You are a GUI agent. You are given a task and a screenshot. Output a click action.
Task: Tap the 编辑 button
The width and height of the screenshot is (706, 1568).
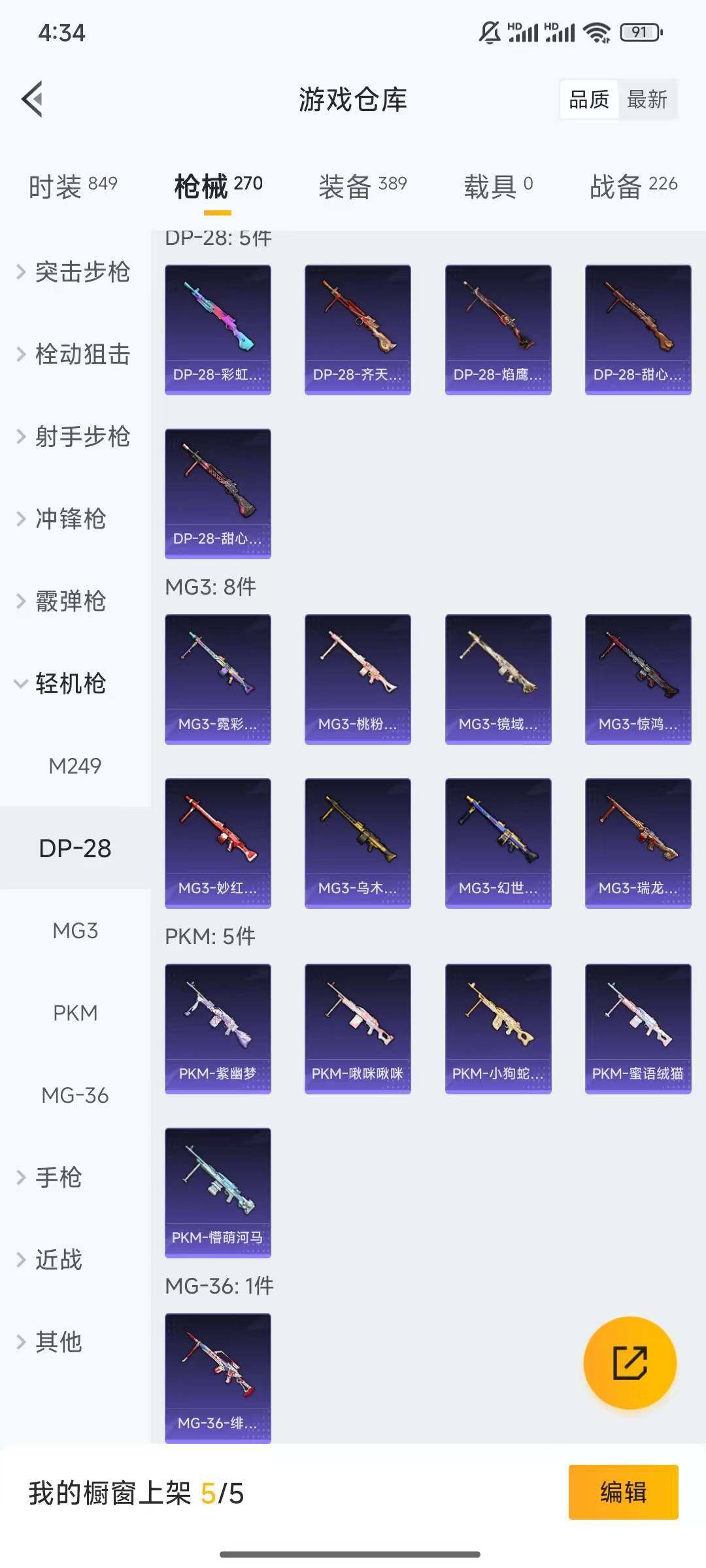coord(623,1492)
